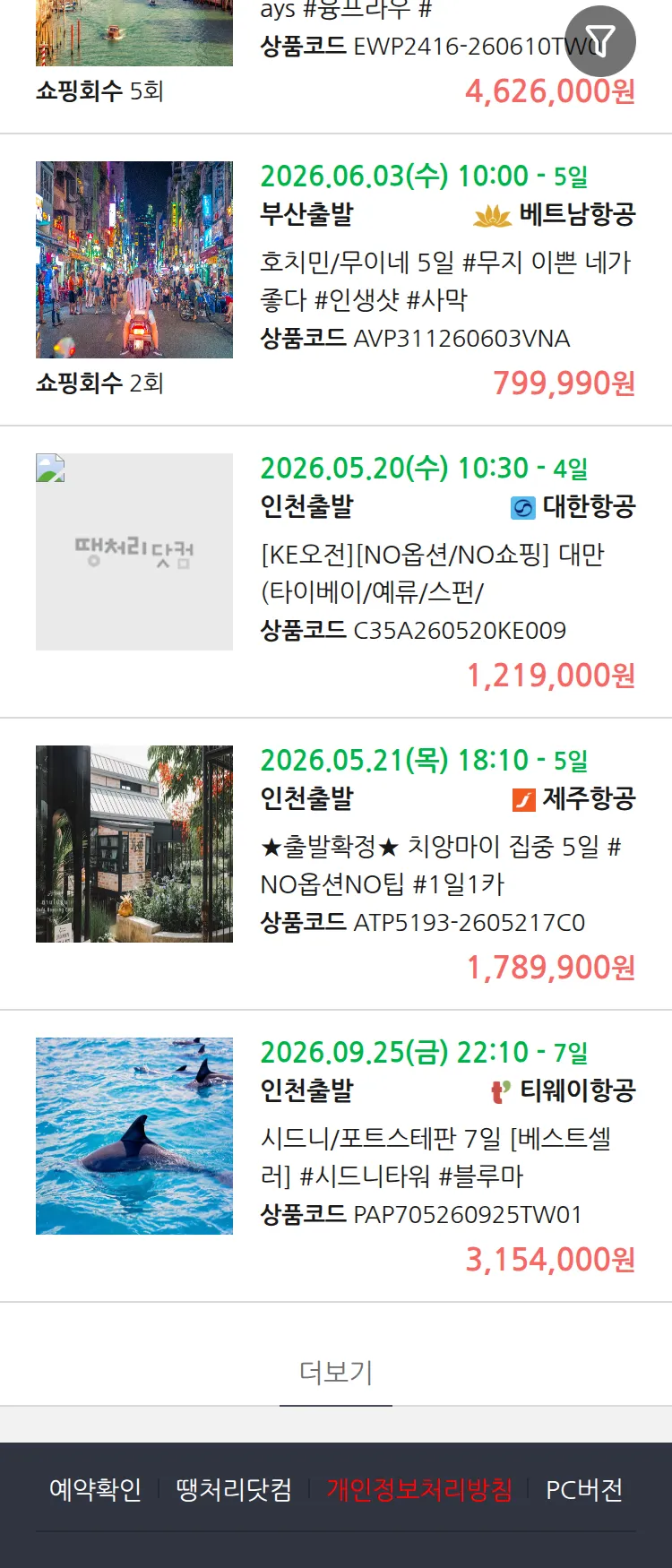672x1568 pixels.
Task: Open the Sydney/Port Stephens 7-day package
Action: coord(336,1156)
